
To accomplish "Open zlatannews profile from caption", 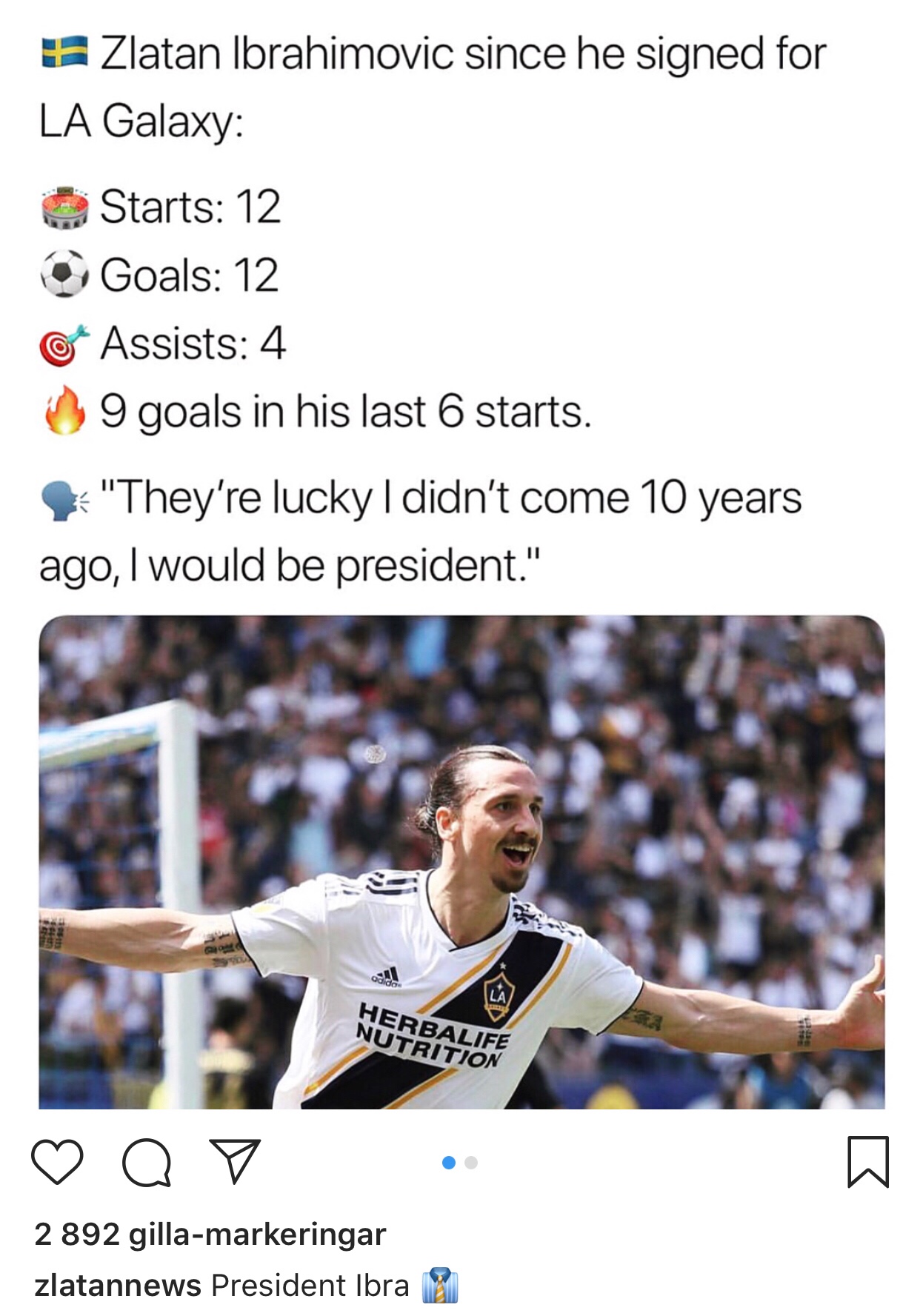I will click(x=118, y=1286).
